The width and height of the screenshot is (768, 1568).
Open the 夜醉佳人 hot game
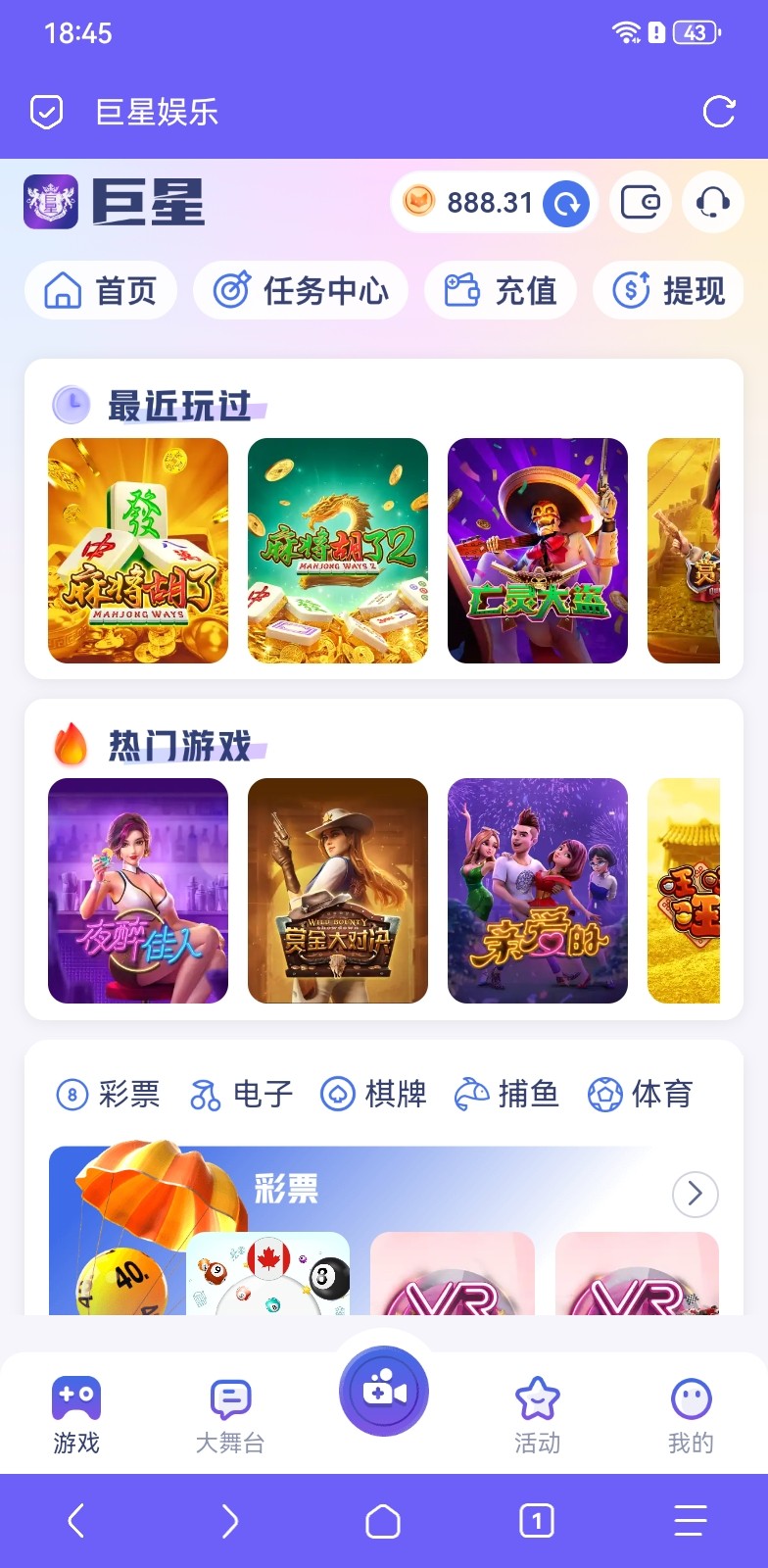138,891
